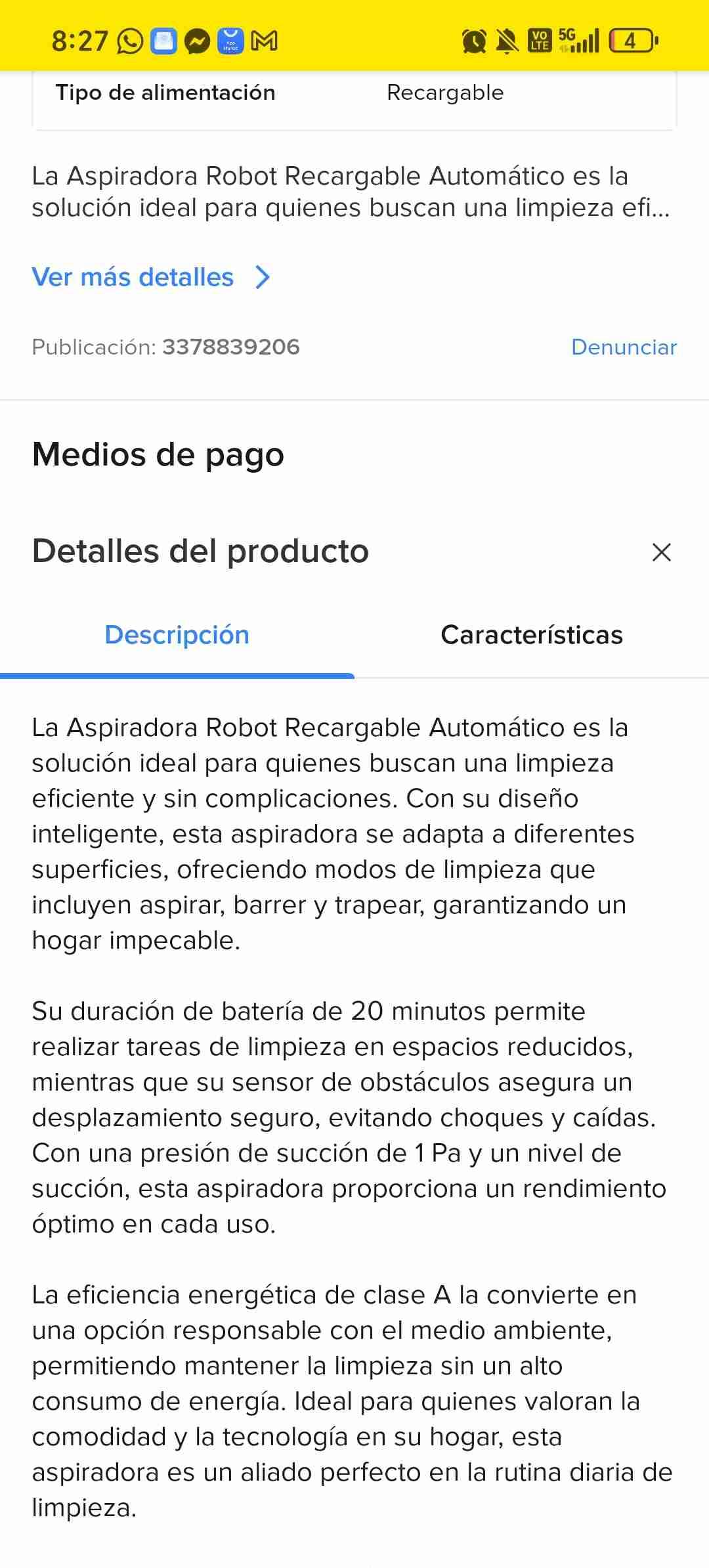Open Ver más detalles
This screenshot has height=1568, width=709.
[133, 277]
